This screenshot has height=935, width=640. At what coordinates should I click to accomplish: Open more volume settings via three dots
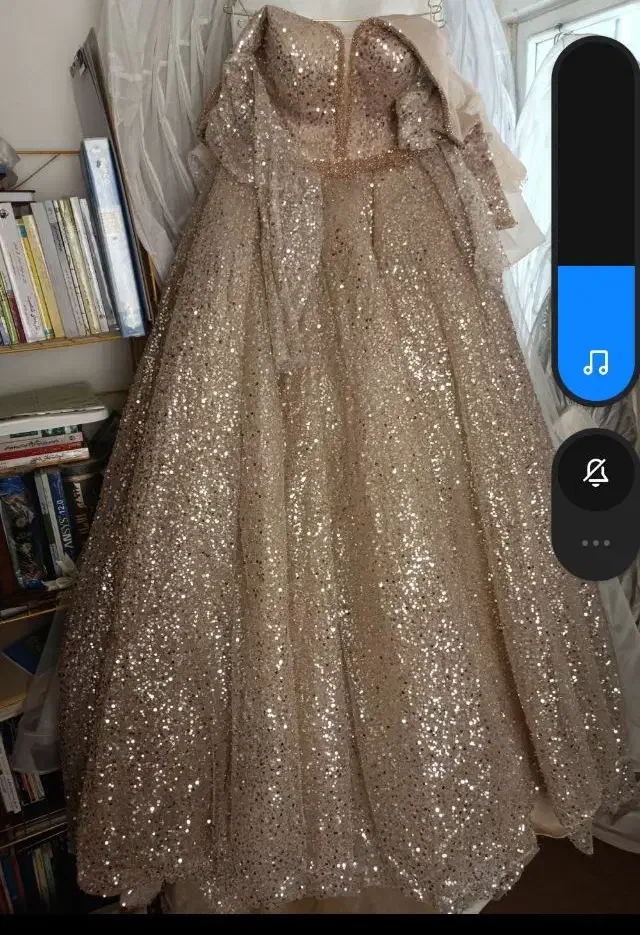click(x=596, y=543)
